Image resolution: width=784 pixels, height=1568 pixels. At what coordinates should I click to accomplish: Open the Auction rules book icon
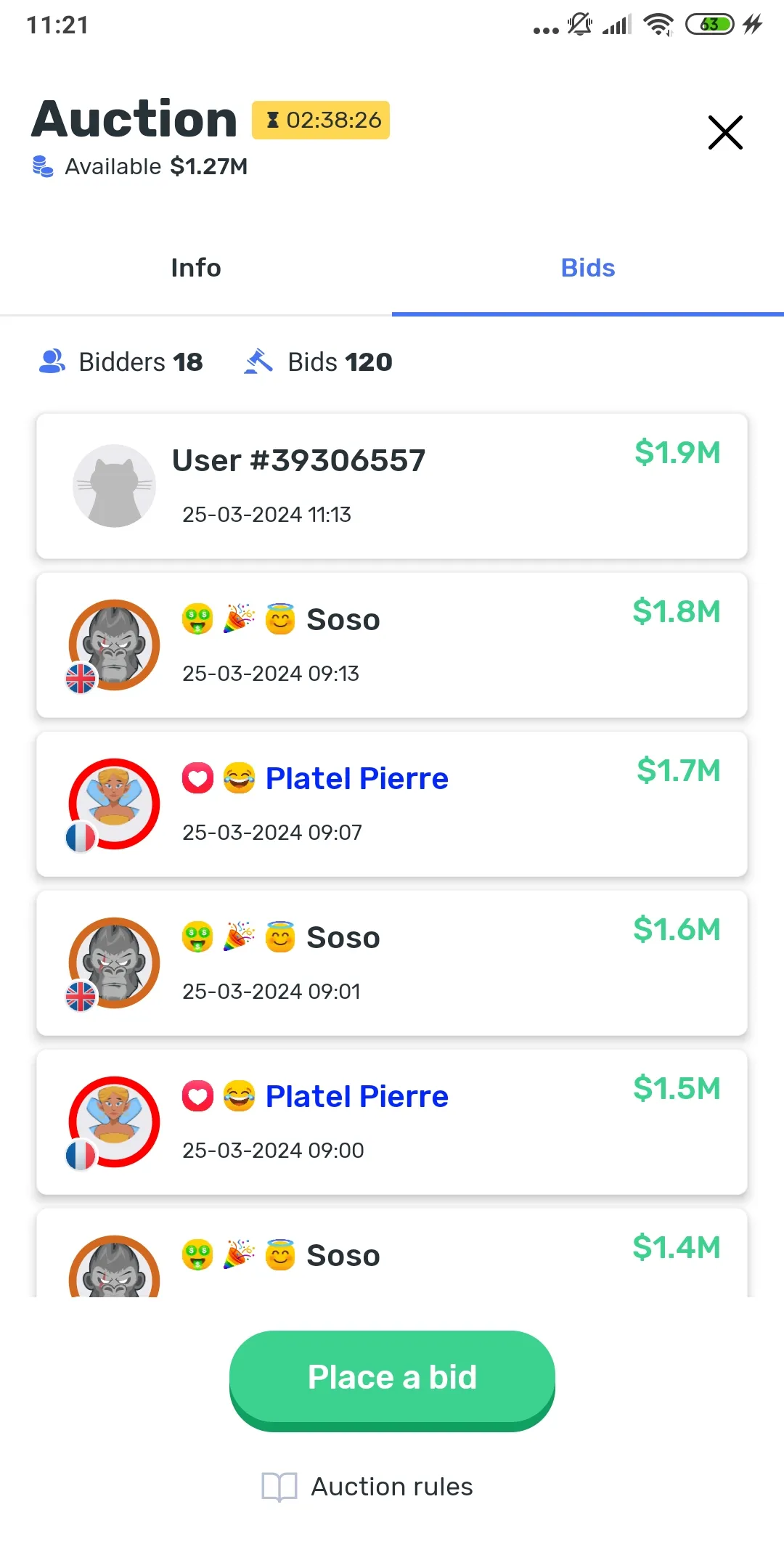click(x=279, y=1486)
